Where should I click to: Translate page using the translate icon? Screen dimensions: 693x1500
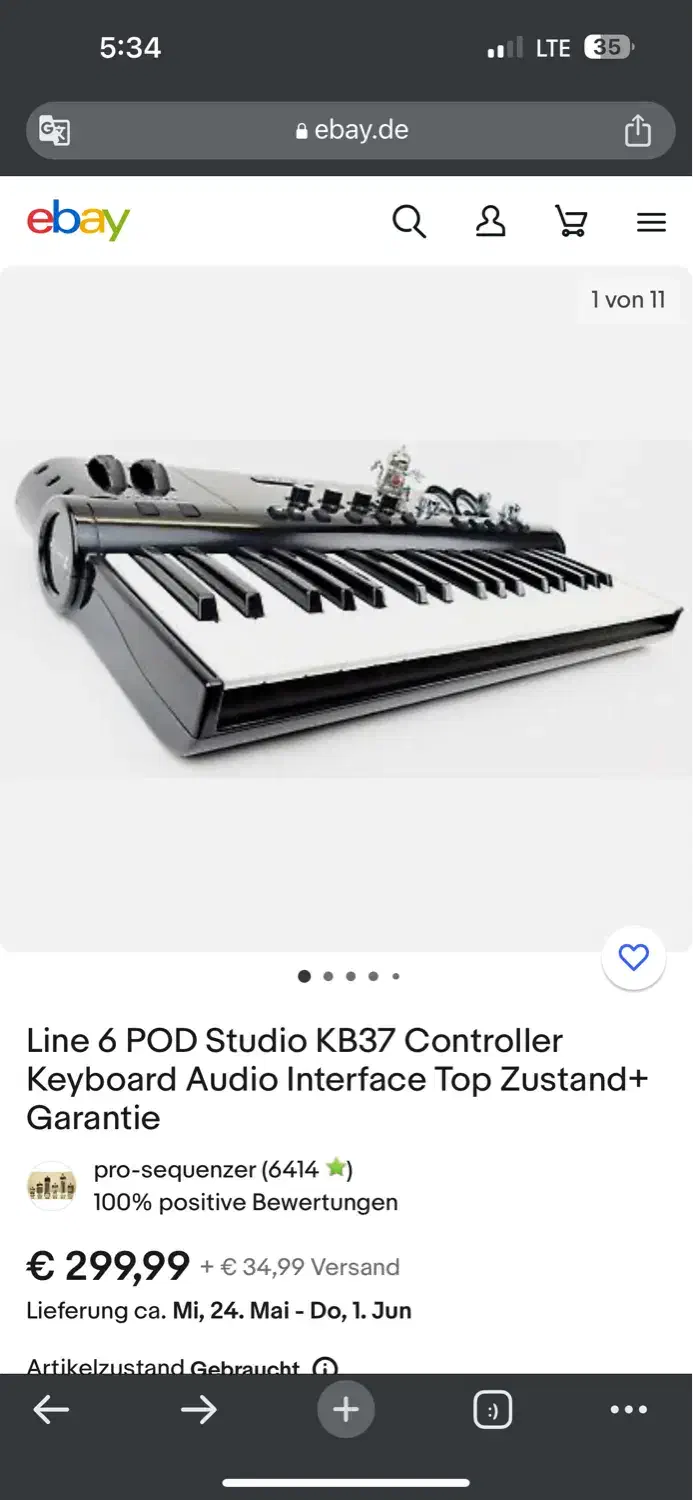54,130
